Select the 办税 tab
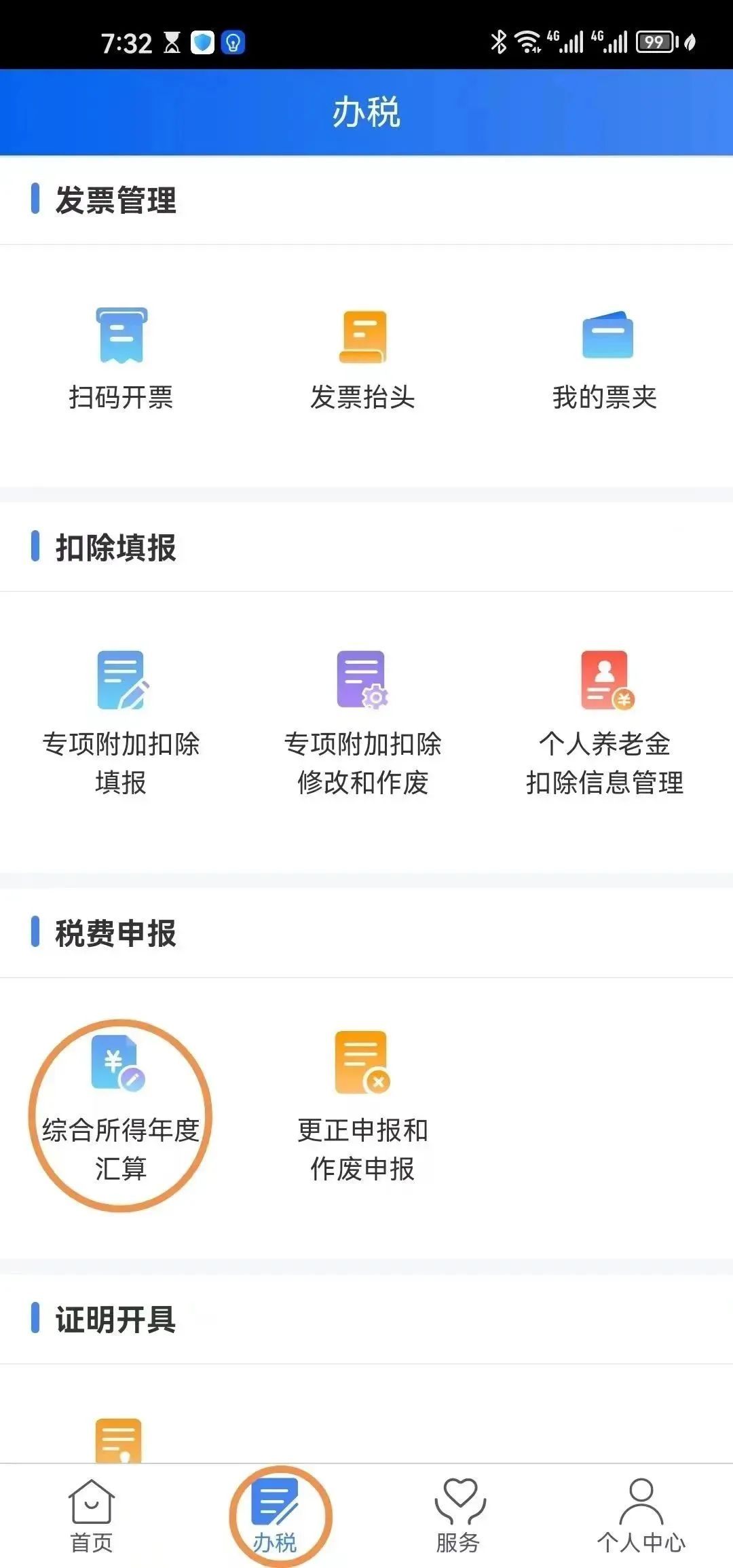 [275, 1516]
